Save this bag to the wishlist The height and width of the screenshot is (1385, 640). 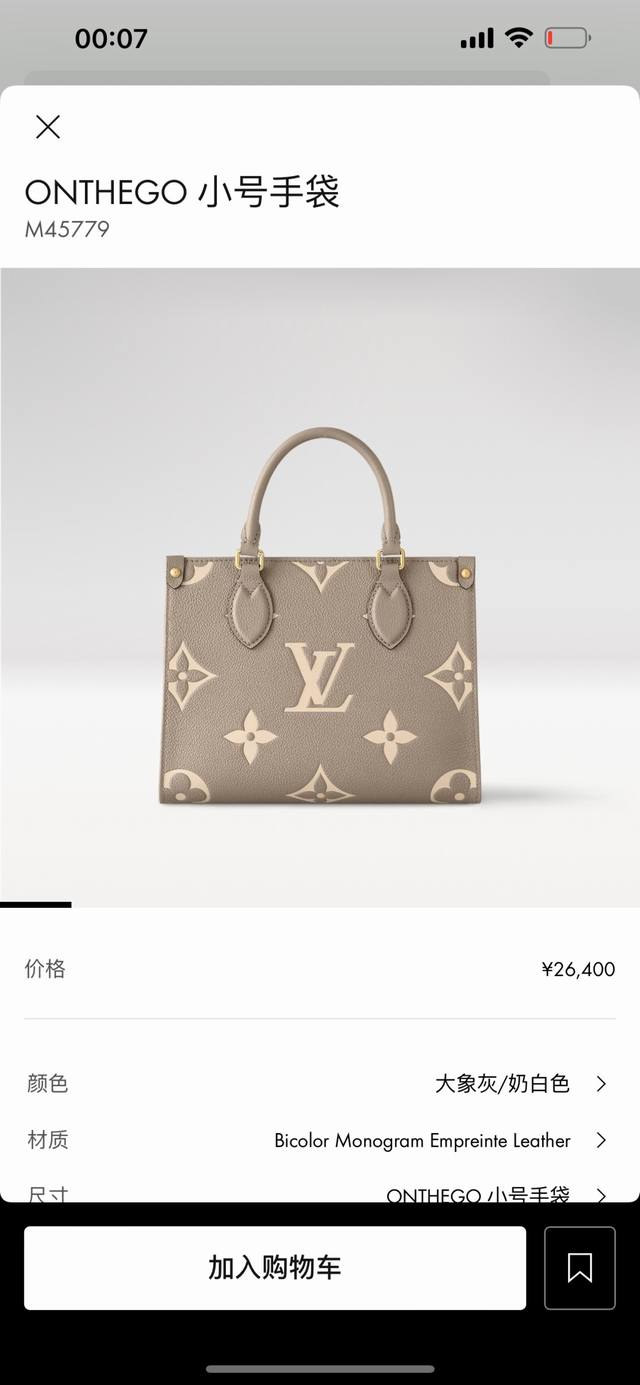[579, 1267]
